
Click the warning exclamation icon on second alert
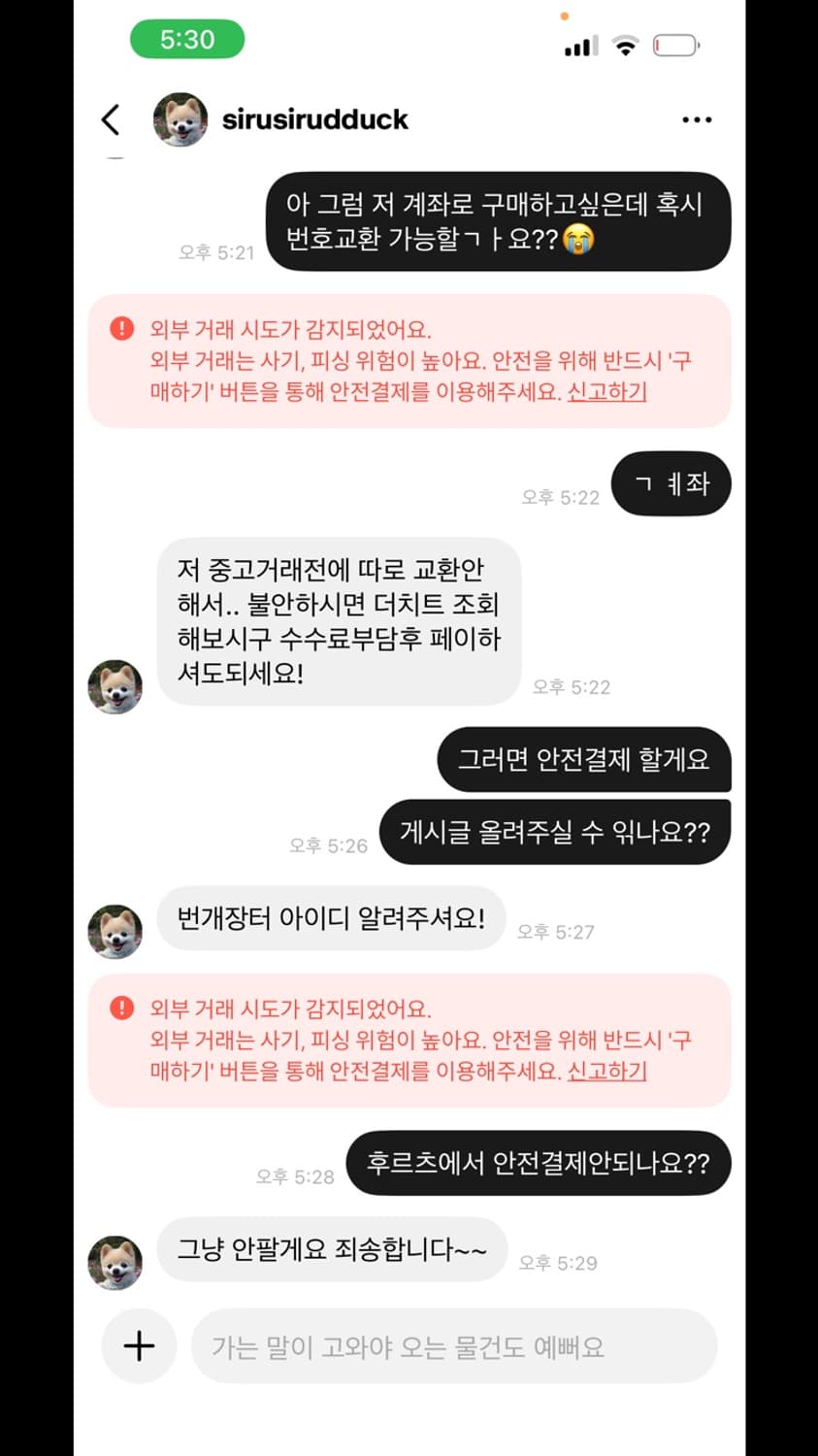pos(121,1008)
